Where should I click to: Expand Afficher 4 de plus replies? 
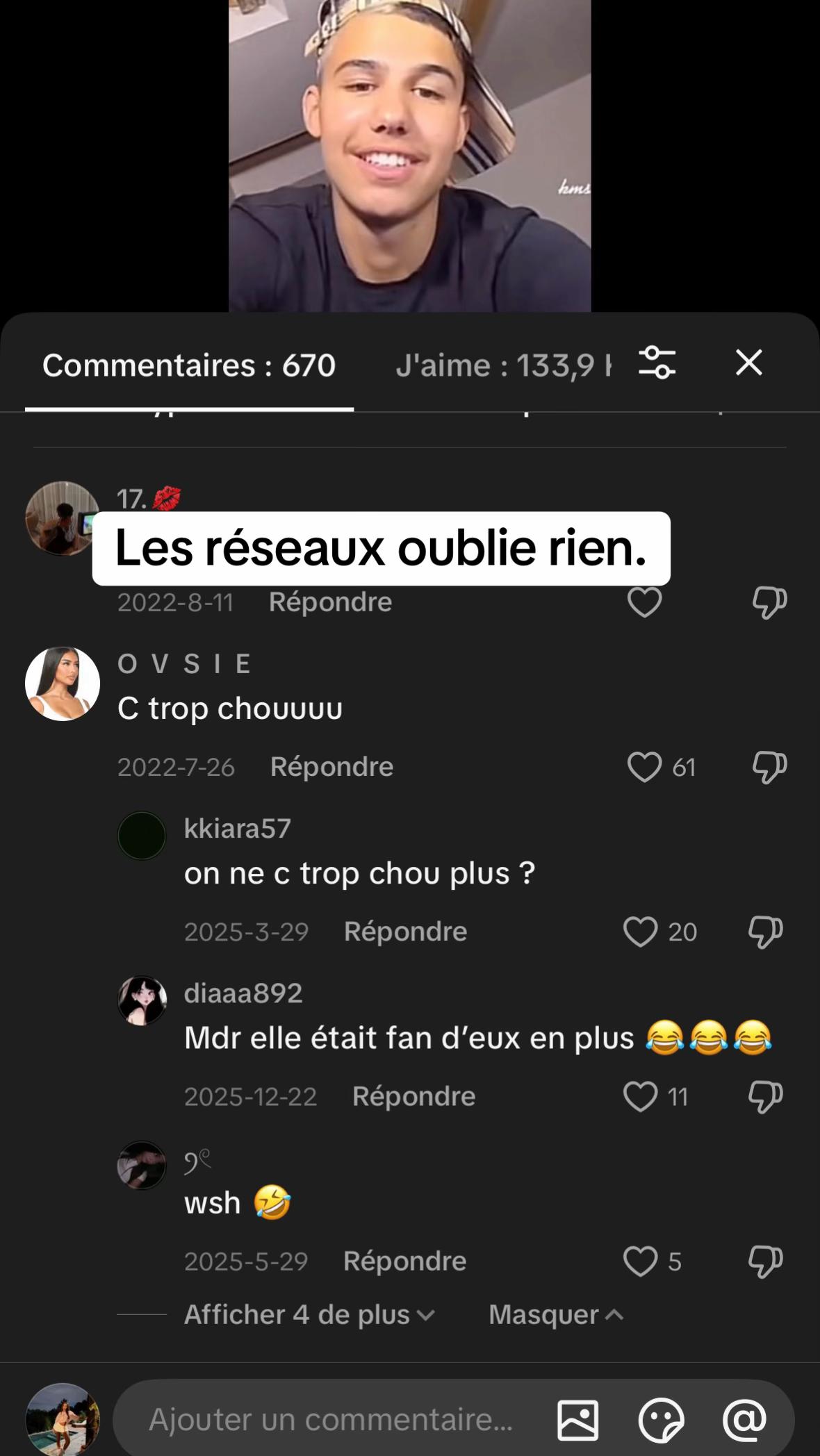(x=309, y=1314)
